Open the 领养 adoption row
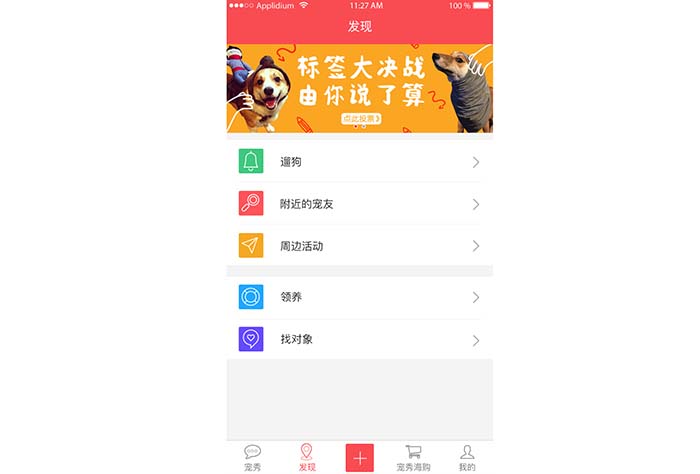The width and height of the screenshot is (700, 474). pyautogui.click(x=360, y=297)
